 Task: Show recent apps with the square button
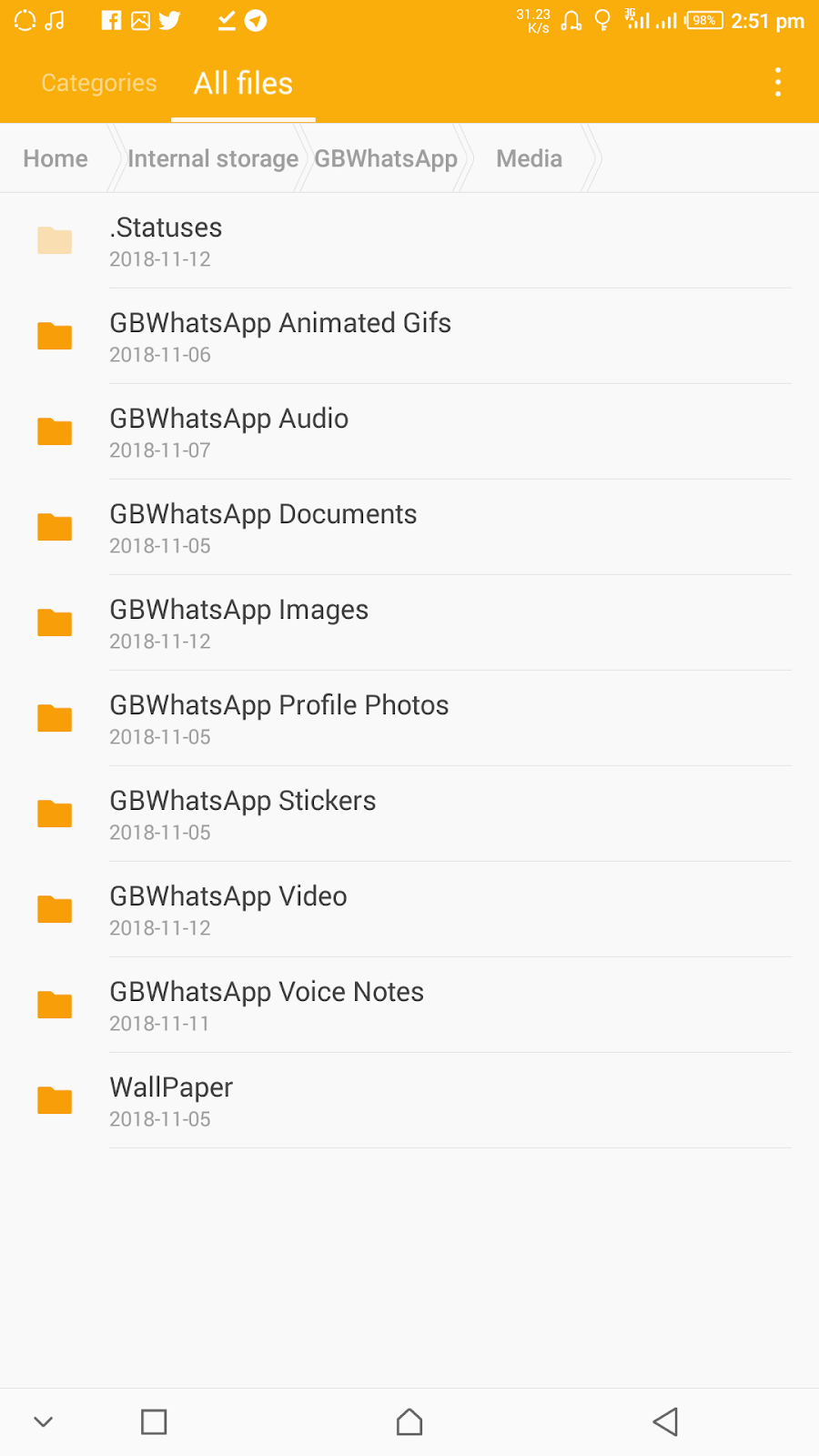click(x=154, y=1421)
